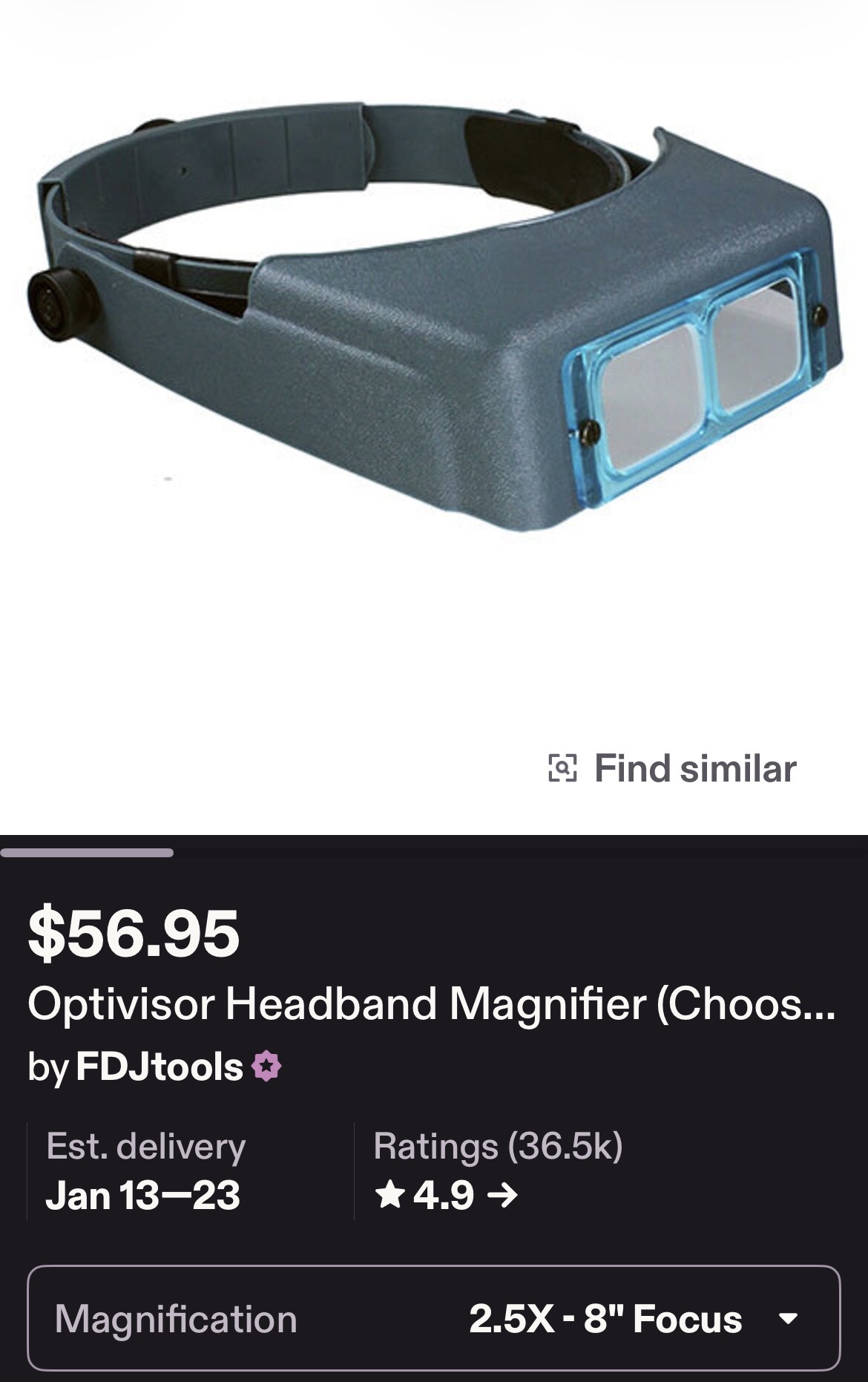Tap Find similar under the product image
The height and width of the screenshot is (1382, 868).
click(672, 768)
